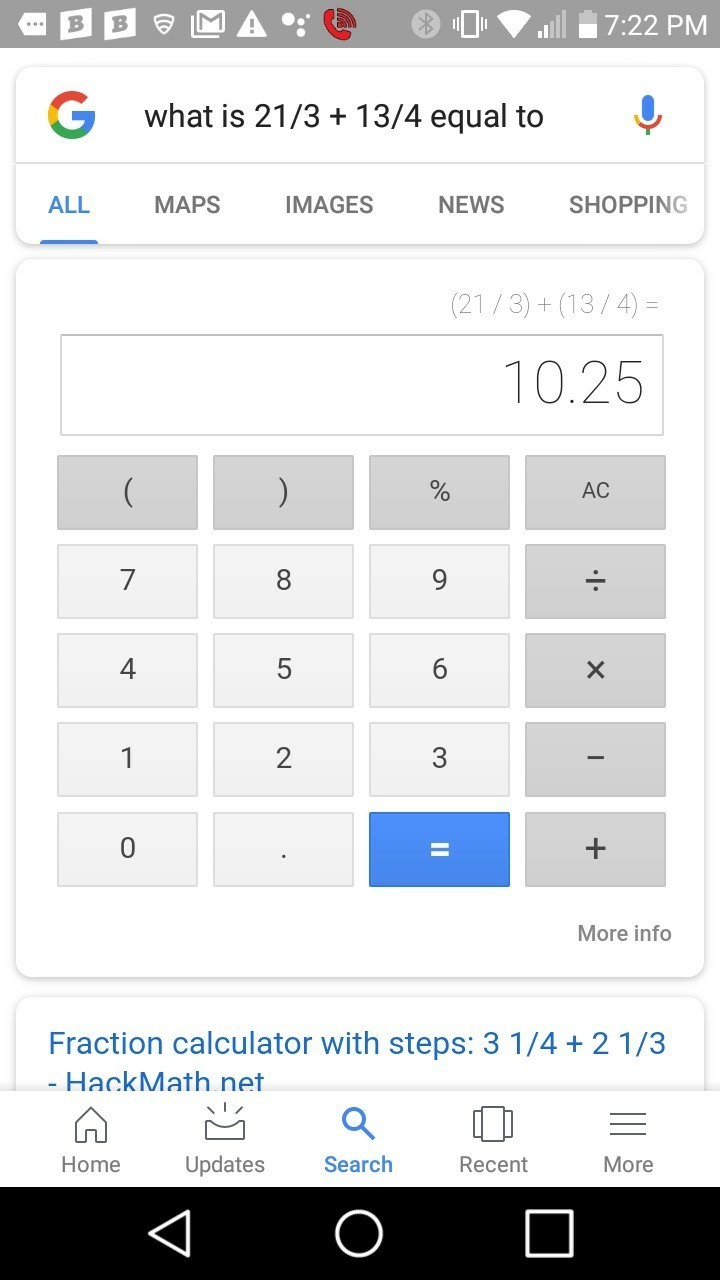Switch to the Images tab
The image size is (720, 1280).
[x=329, y=205]
